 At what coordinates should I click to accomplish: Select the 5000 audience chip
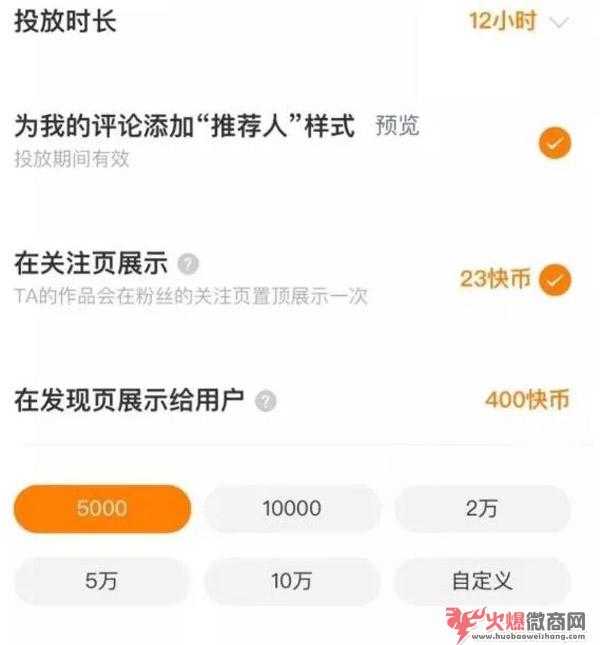pos(102,509)
